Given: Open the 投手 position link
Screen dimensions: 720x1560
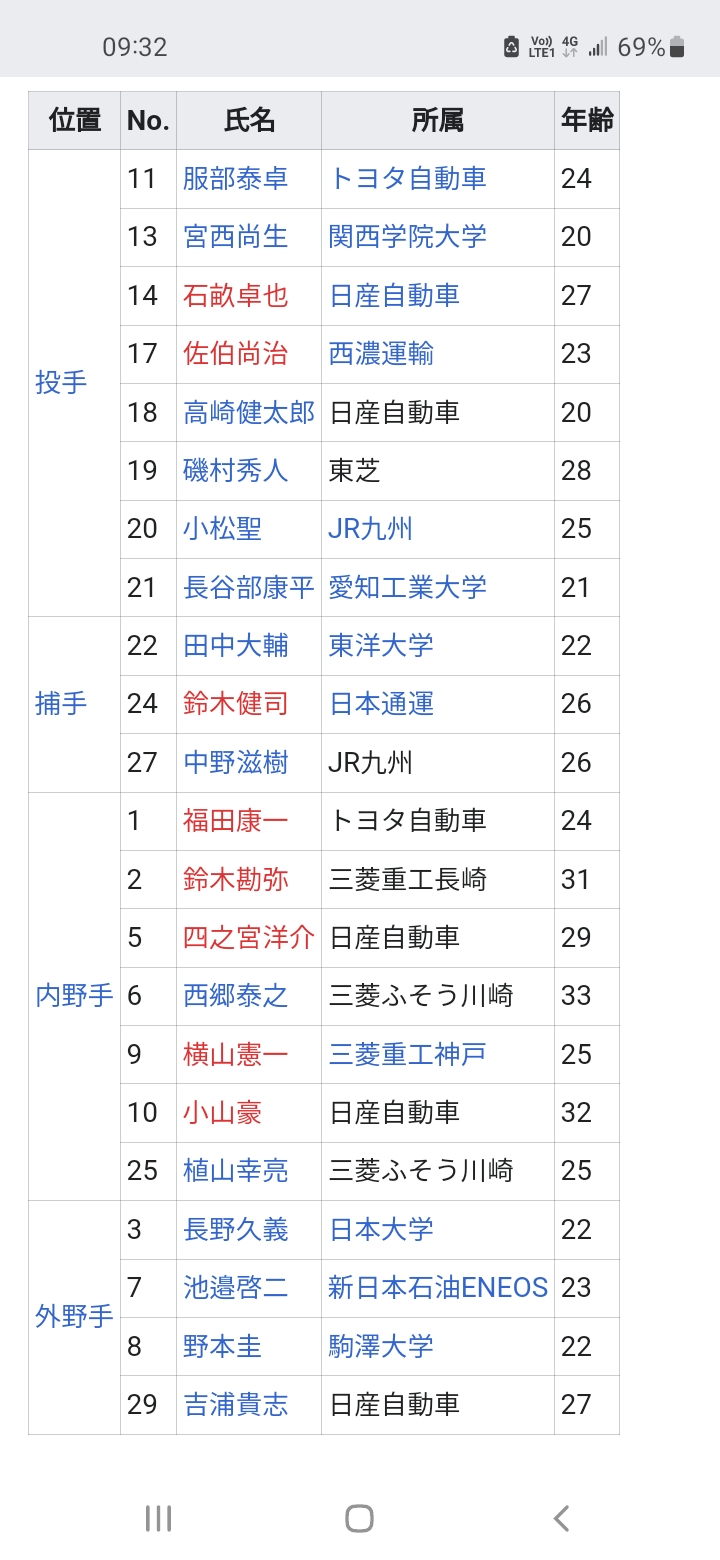Looking at the screenshot, I should tap(61, 382).
